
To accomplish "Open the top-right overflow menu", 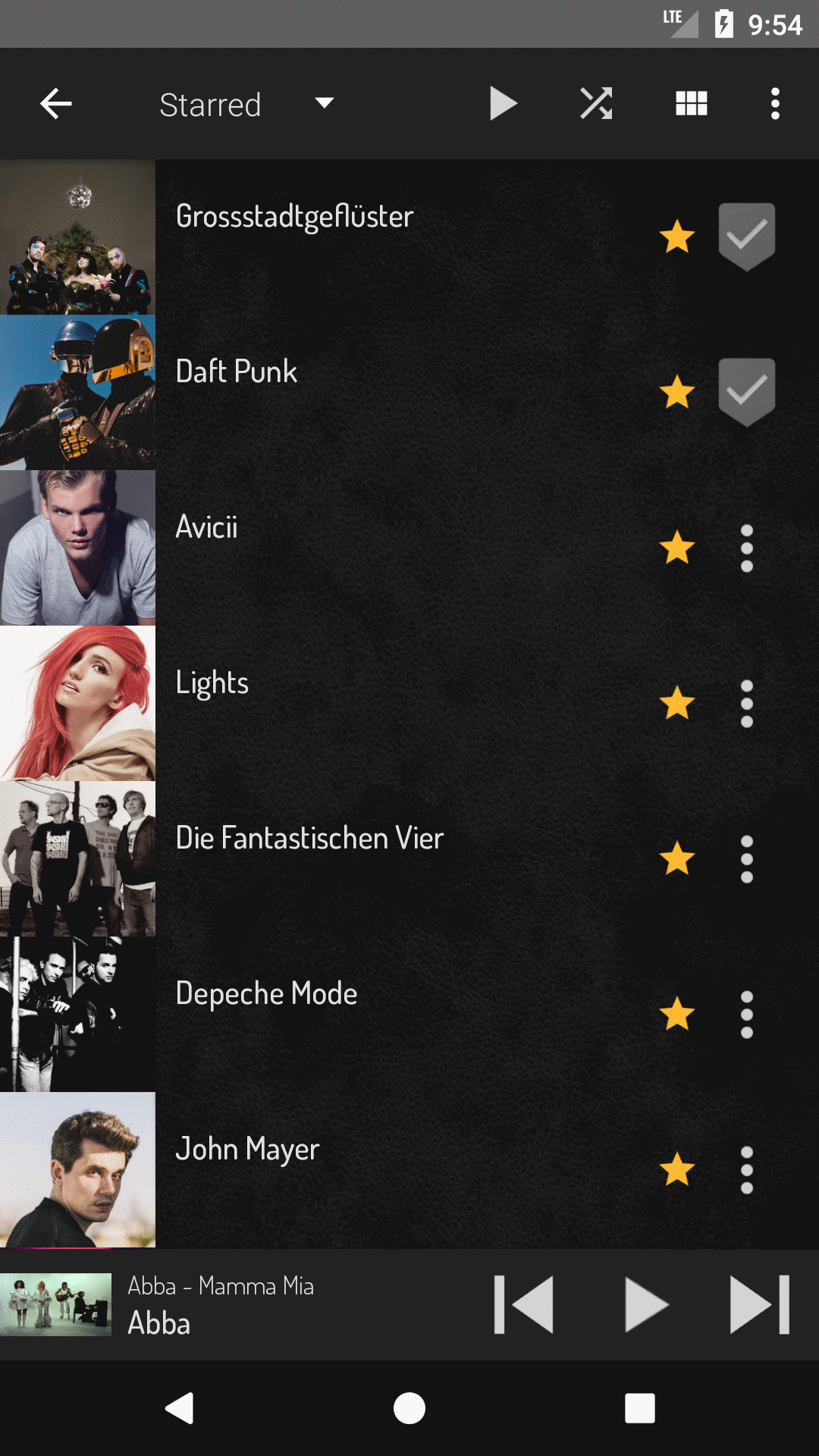I will (775, 104).
